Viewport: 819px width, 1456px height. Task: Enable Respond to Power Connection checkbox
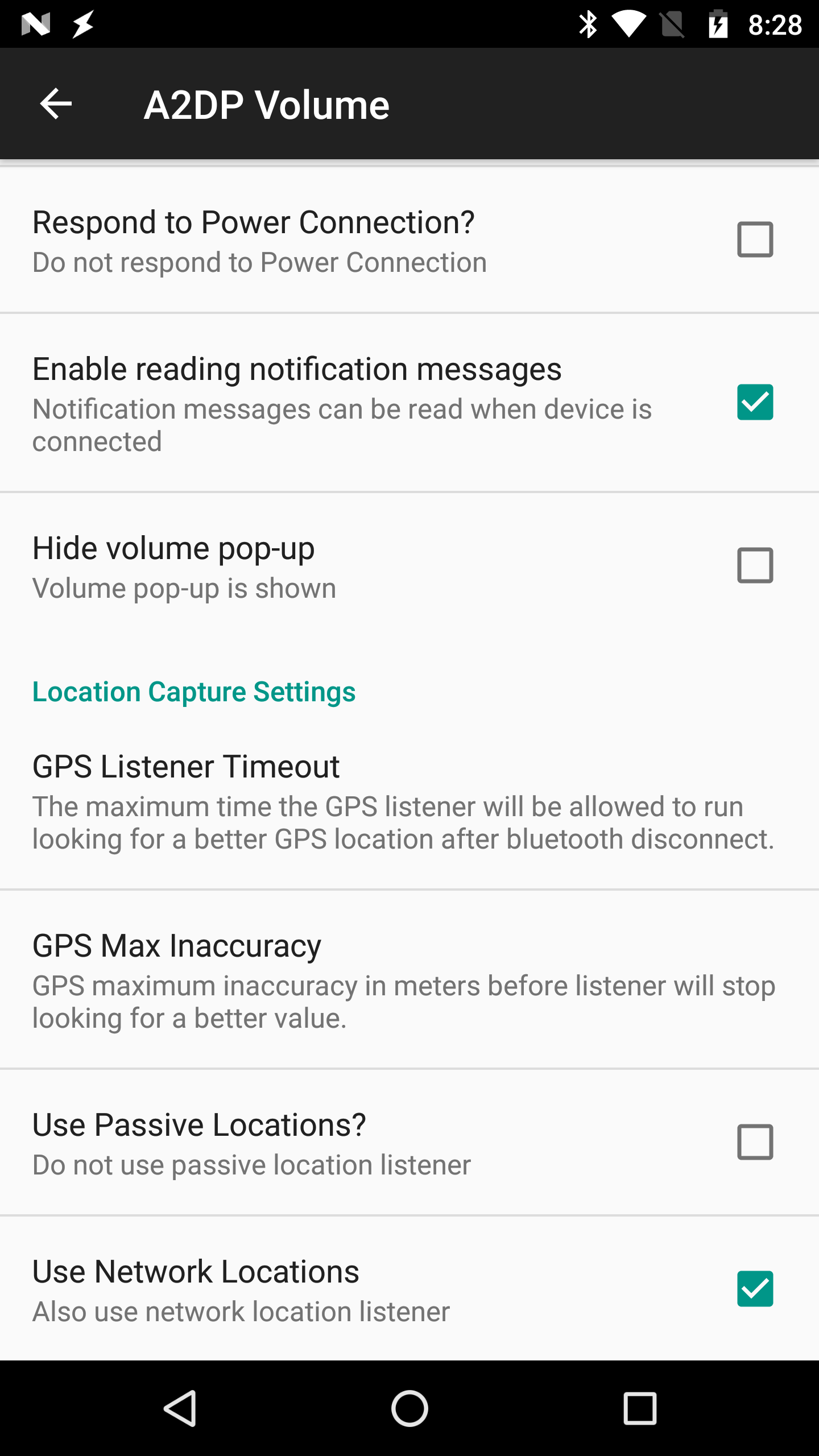click(x=755, y=239)
